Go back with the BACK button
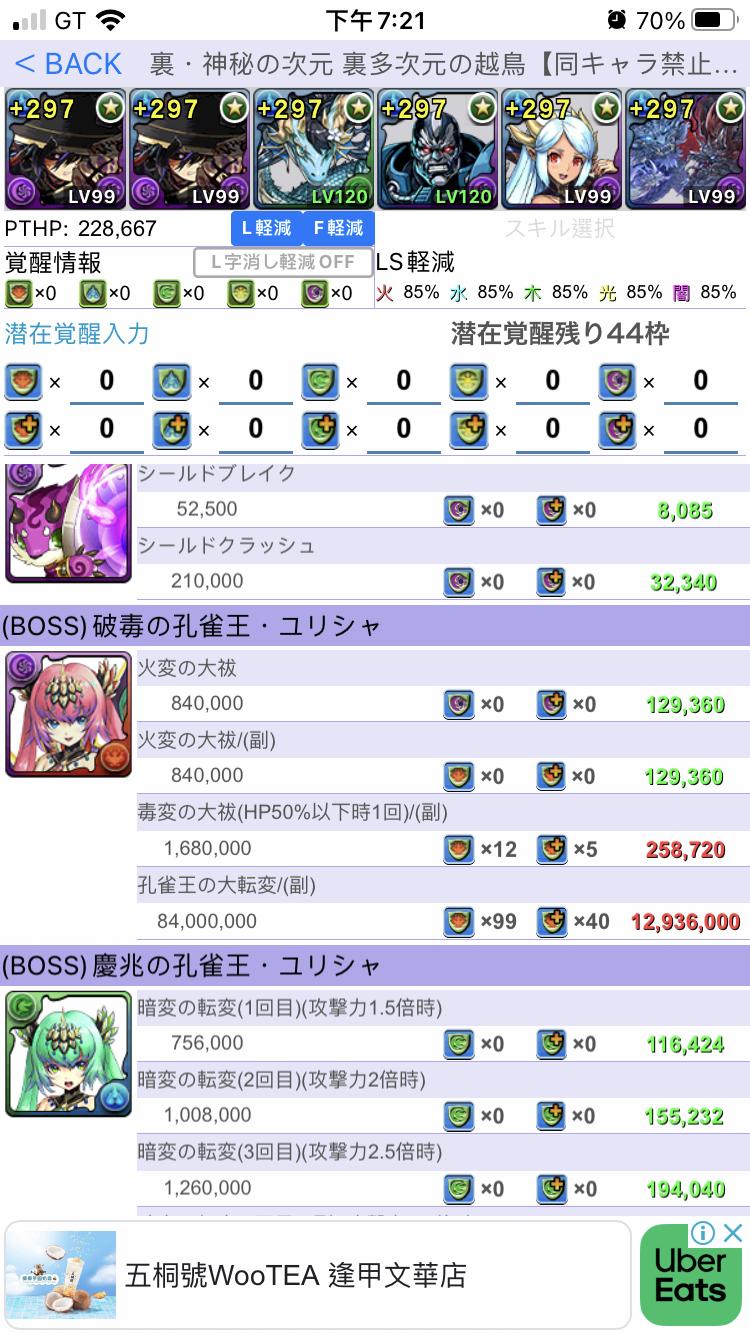The width and height of the screenshot is (750, 1334). (68, 64)
